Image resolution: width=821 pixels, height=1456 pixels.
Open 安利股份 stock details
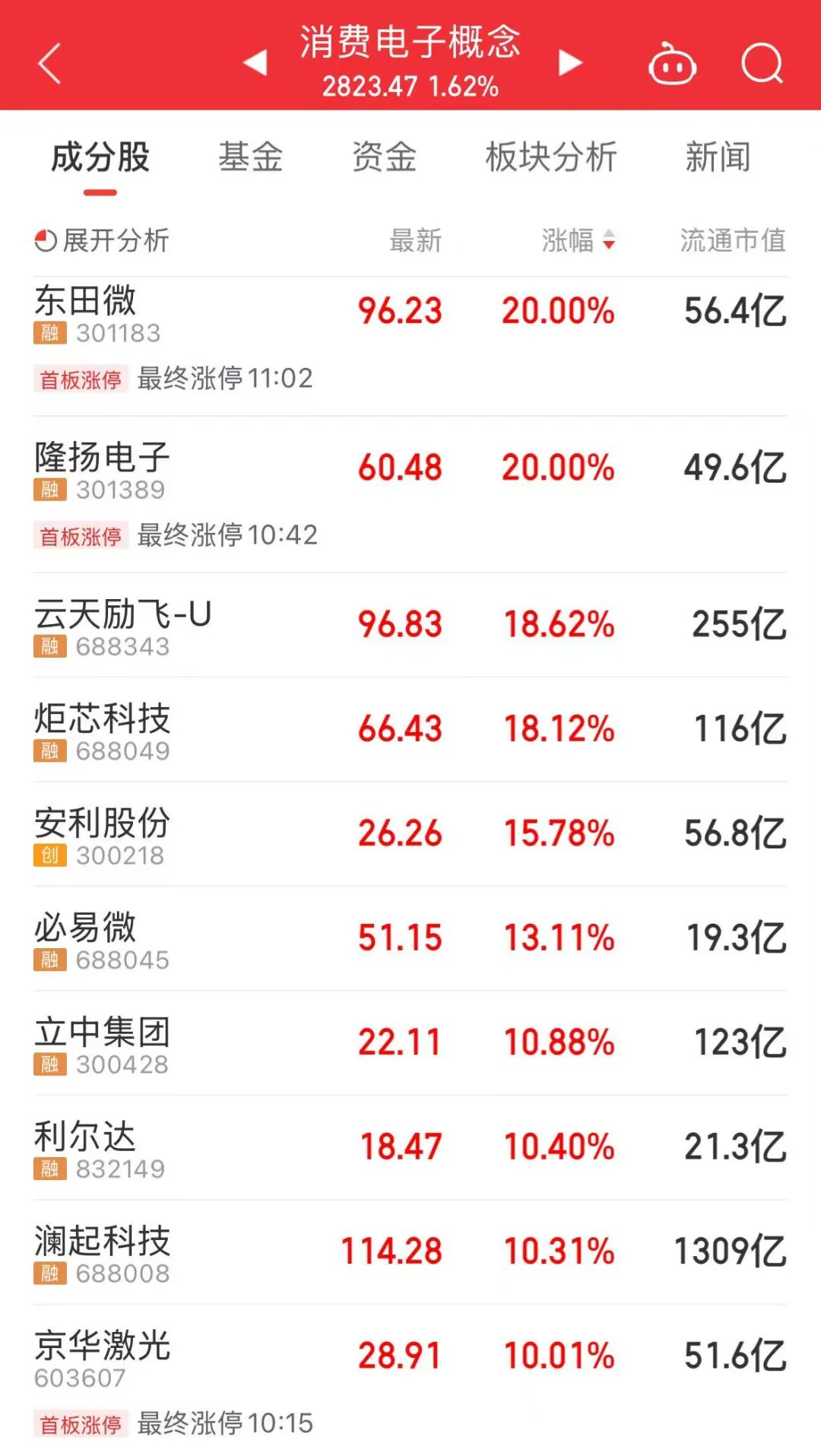[102, 823]
